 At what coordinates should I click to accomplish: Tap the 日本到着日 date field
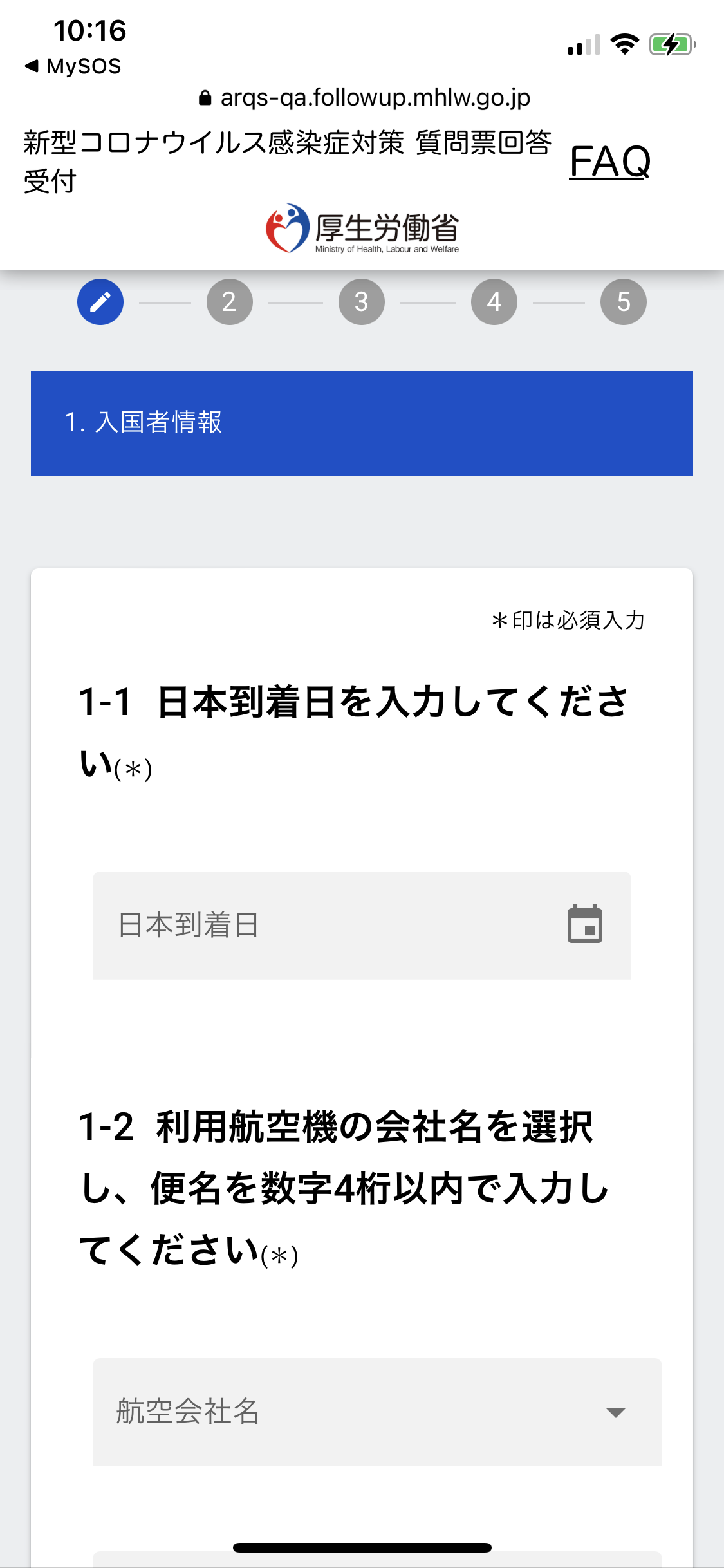click(362, 925)
